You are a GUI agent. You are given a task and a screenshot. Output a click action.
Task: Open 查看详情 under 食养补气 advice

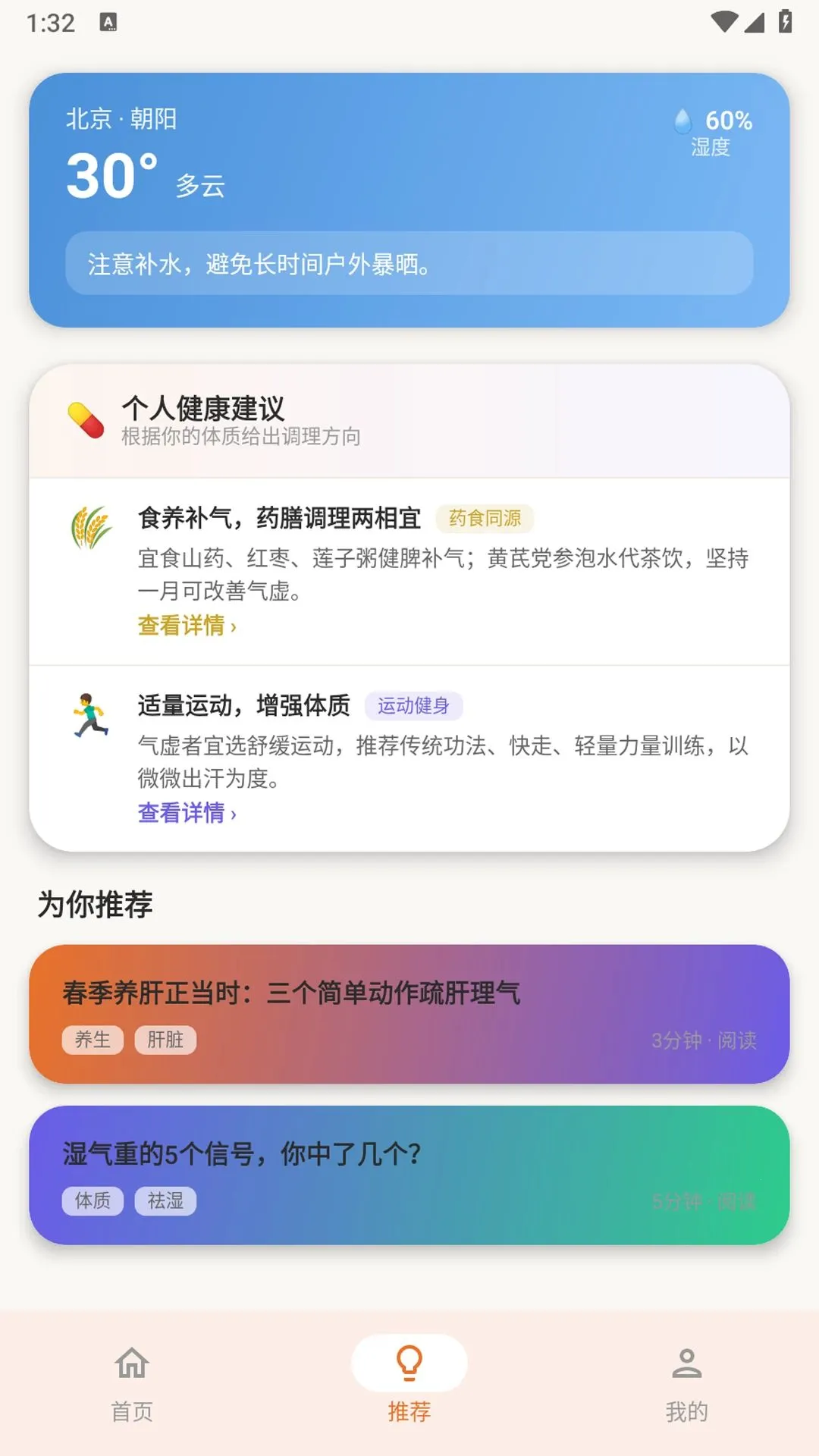tap(187, 626)
